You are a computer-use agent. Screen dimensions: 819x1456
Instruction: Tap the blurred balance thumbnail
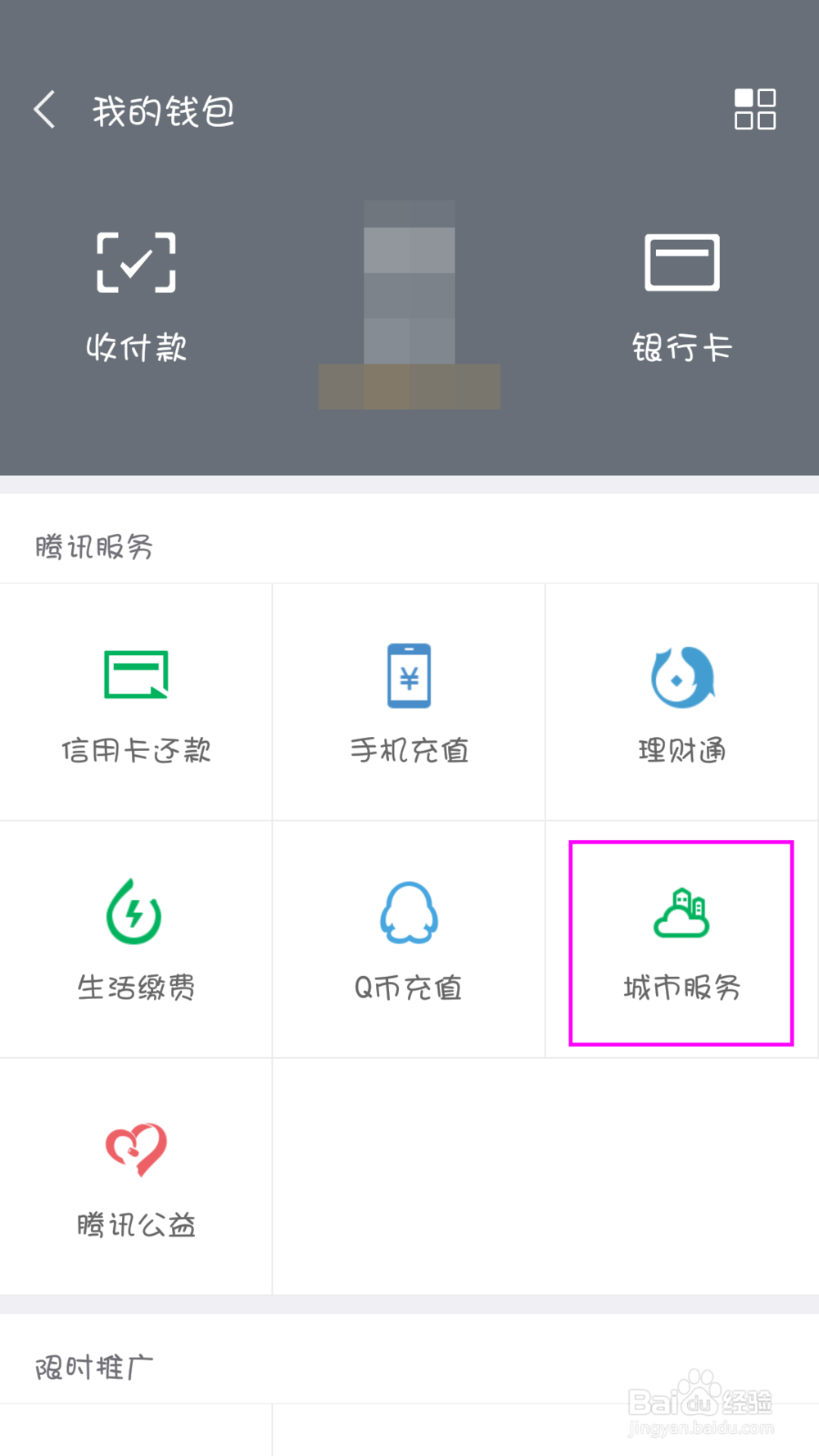409,303
